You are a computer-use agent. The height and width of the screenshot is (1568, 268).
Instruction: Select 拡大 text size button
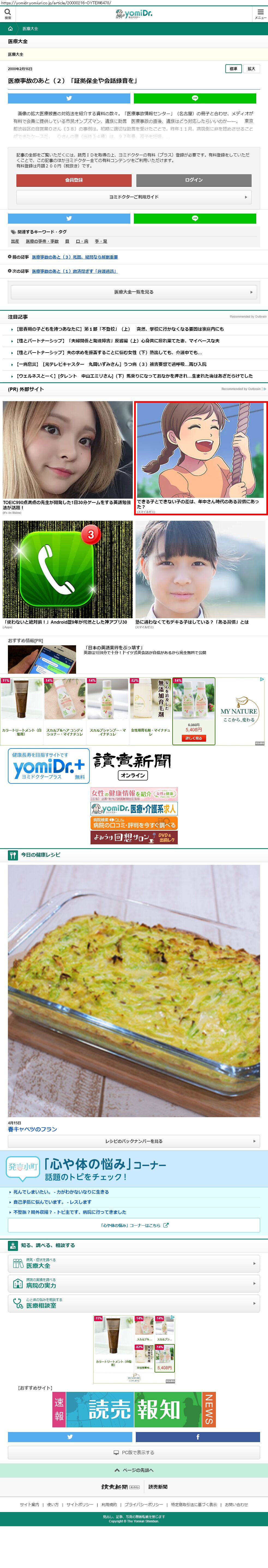pos(251,69)
